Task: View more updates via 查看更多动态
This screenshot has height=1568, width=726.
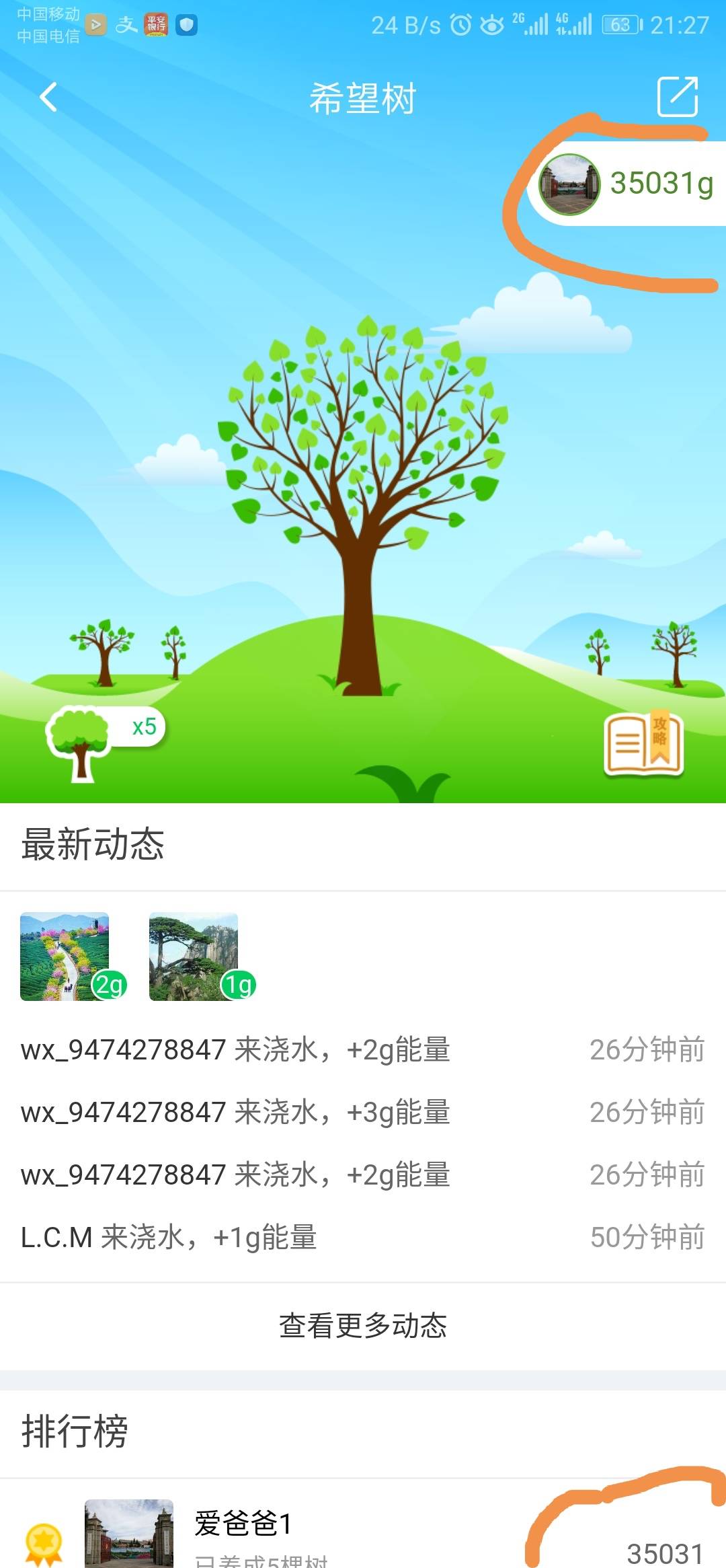Action: click(363, 1326)
